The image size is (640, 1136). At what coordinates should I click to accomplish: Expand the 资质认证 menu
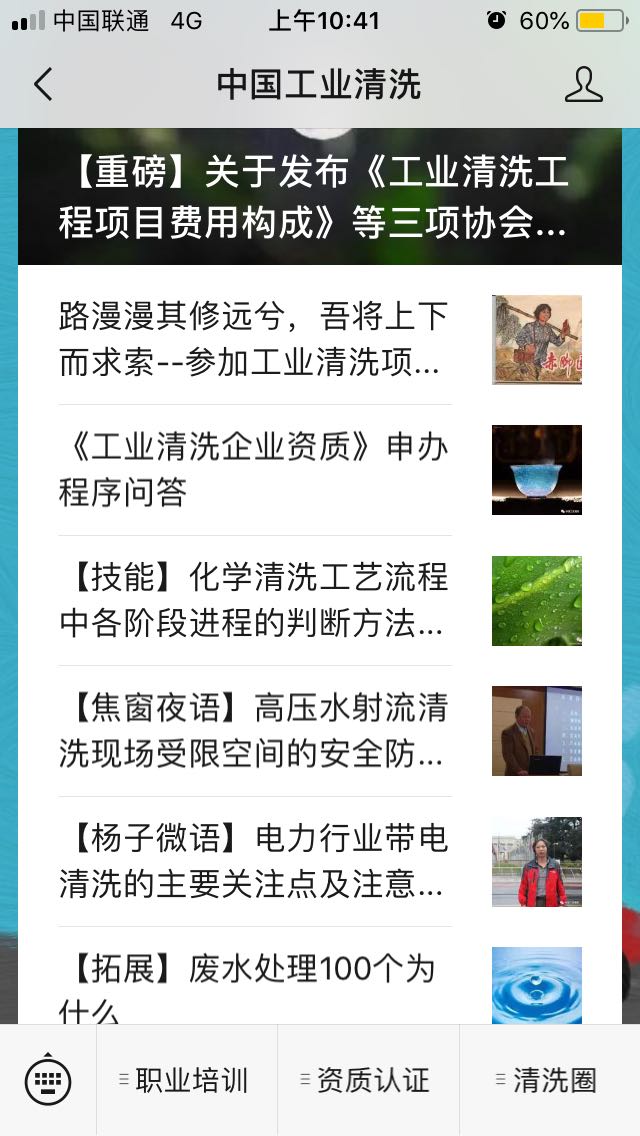(x=368, y=1080)
